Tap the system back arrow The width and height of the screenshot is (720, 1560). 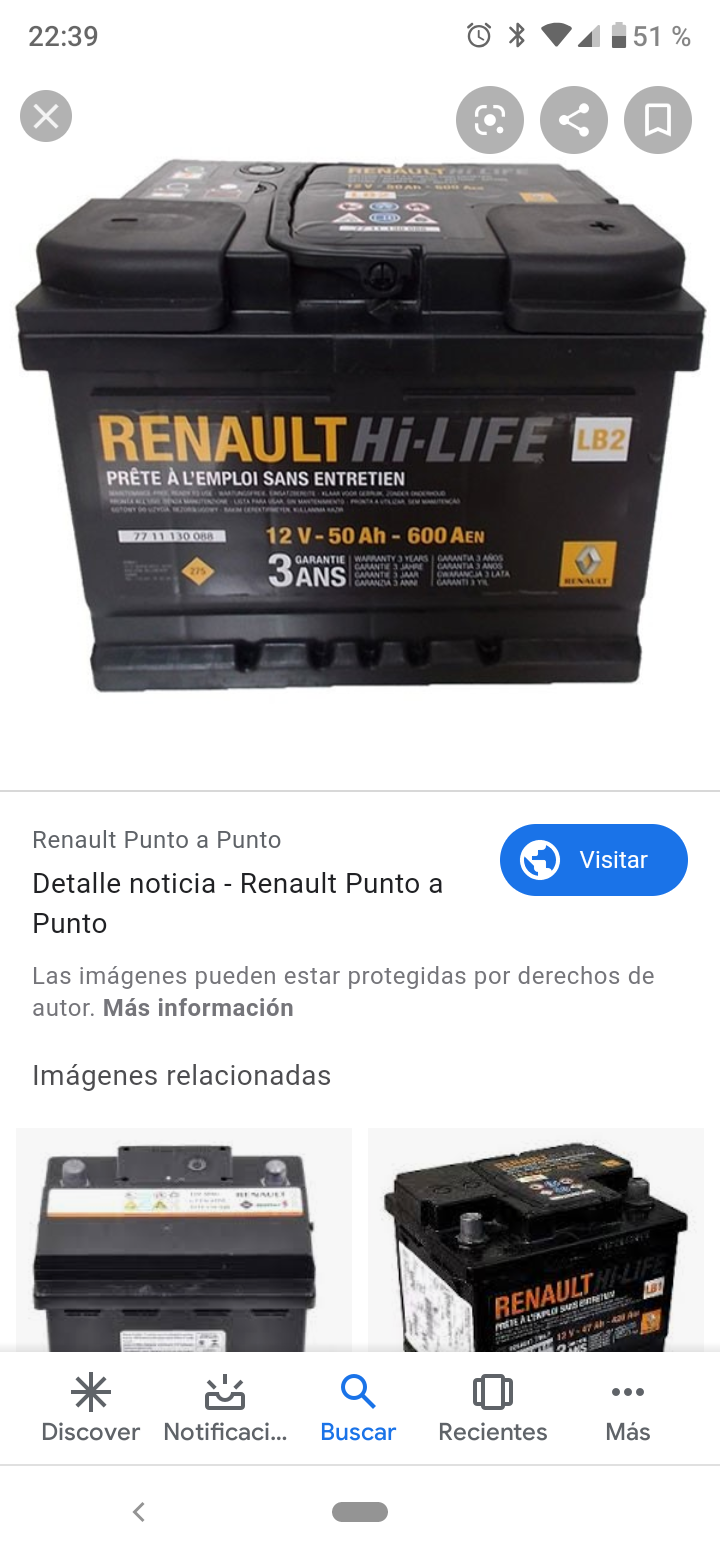click(139, 1512)
